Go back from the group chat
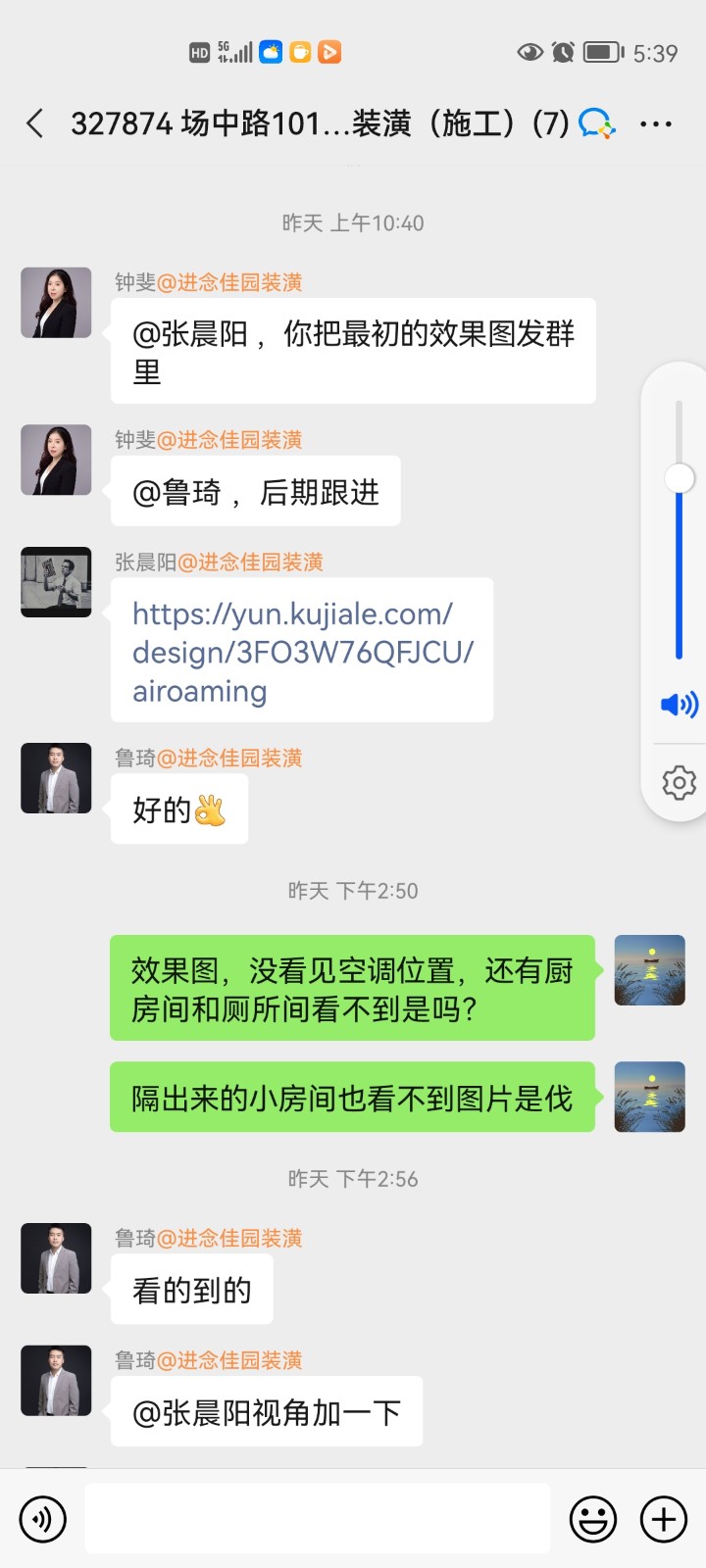 (35, 124)
